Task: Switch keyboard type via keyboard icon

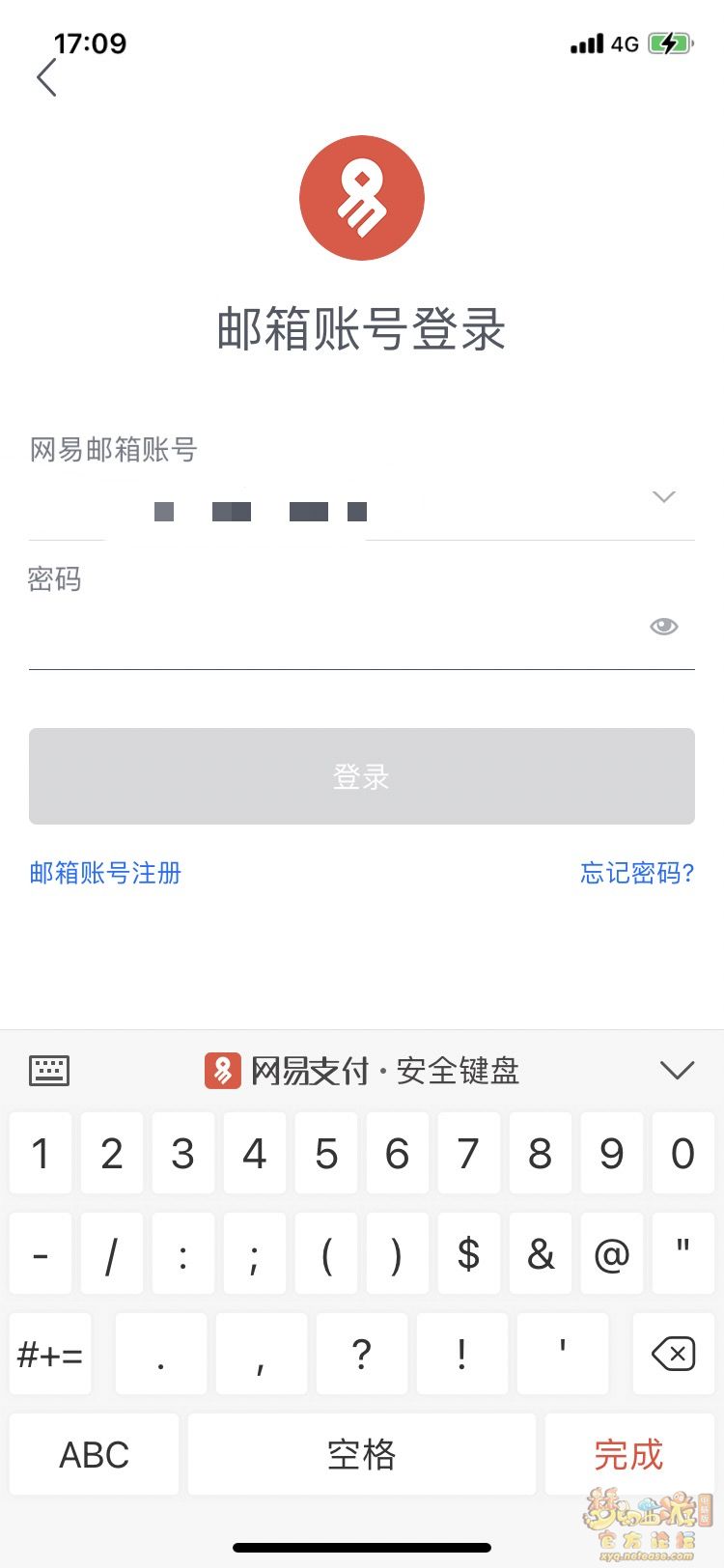Action: pos(49,1070)
